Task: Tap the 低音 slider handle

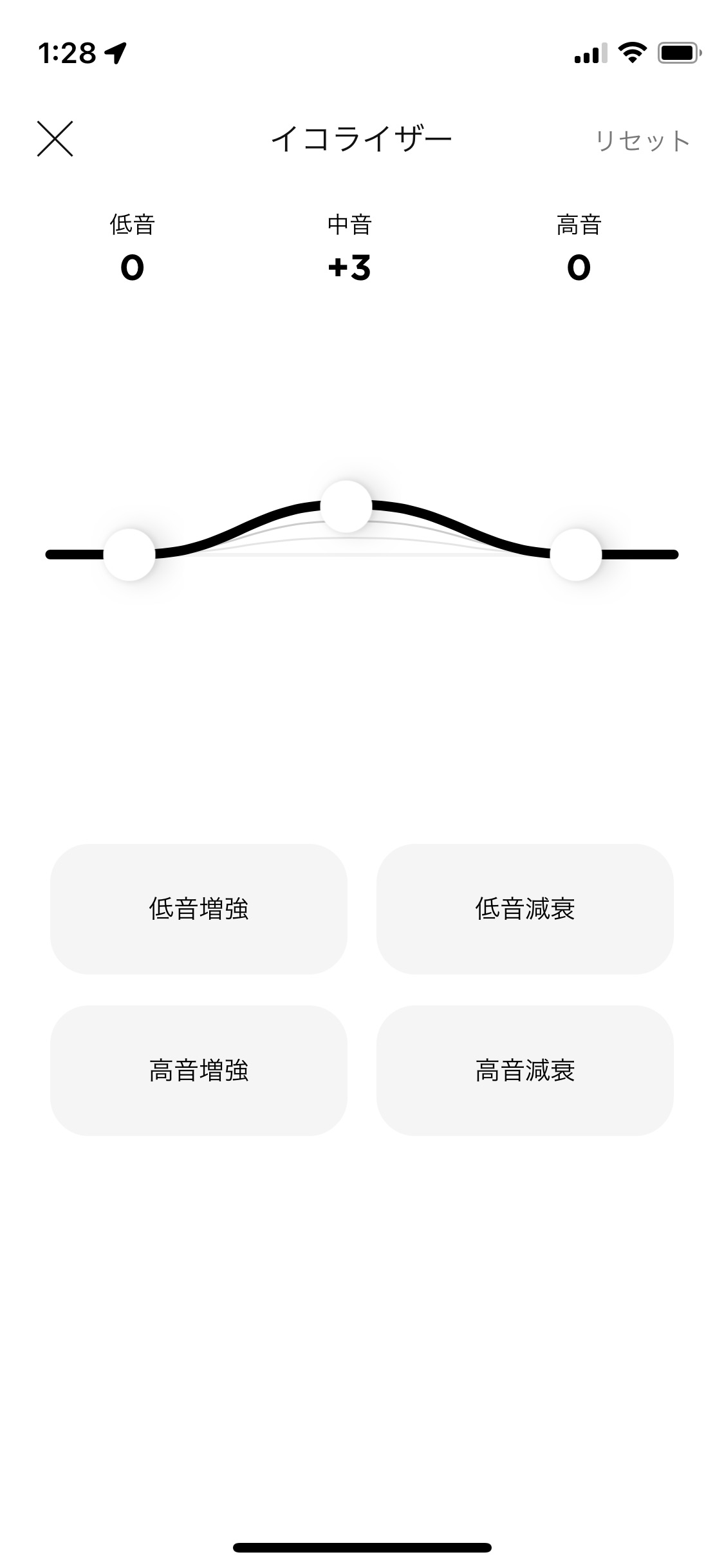Action: click(129, 554)
